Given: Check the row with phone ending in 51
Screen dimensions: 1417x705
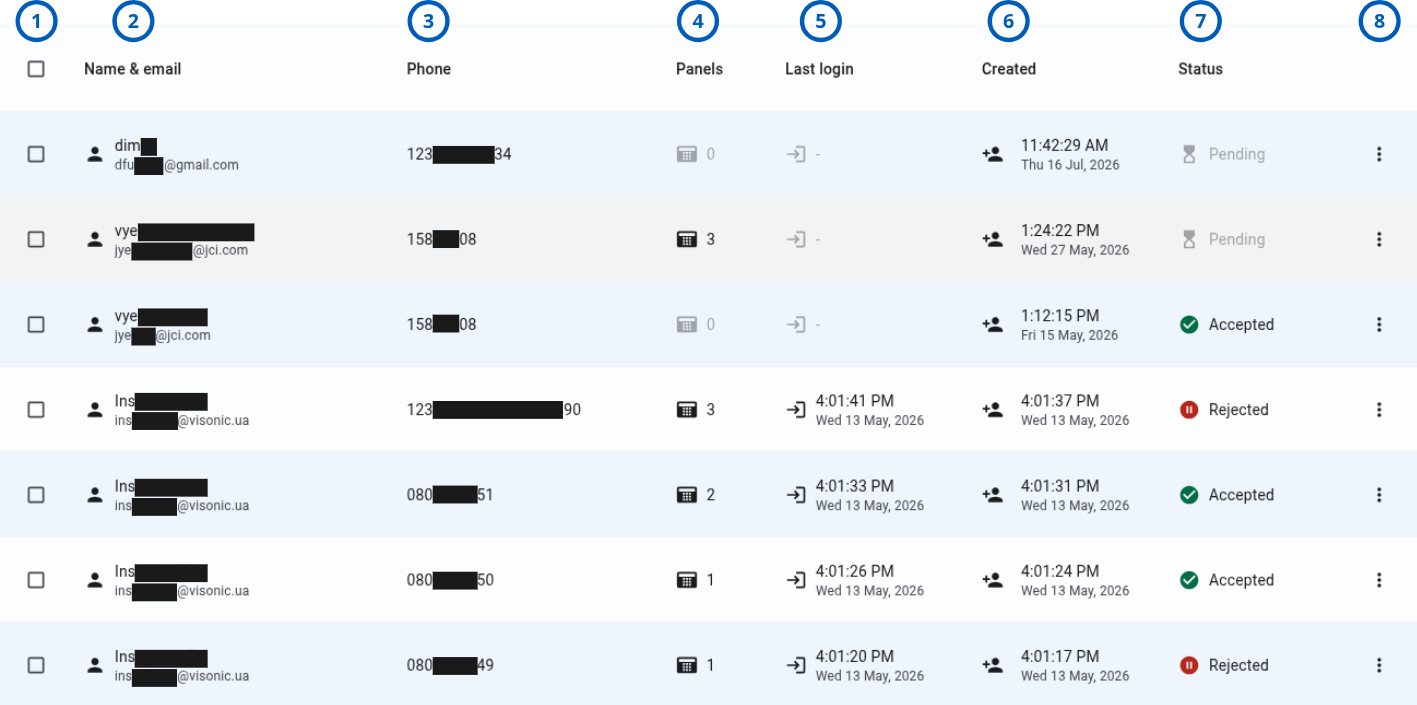Looking at the screenshot, I should point(36,495).
